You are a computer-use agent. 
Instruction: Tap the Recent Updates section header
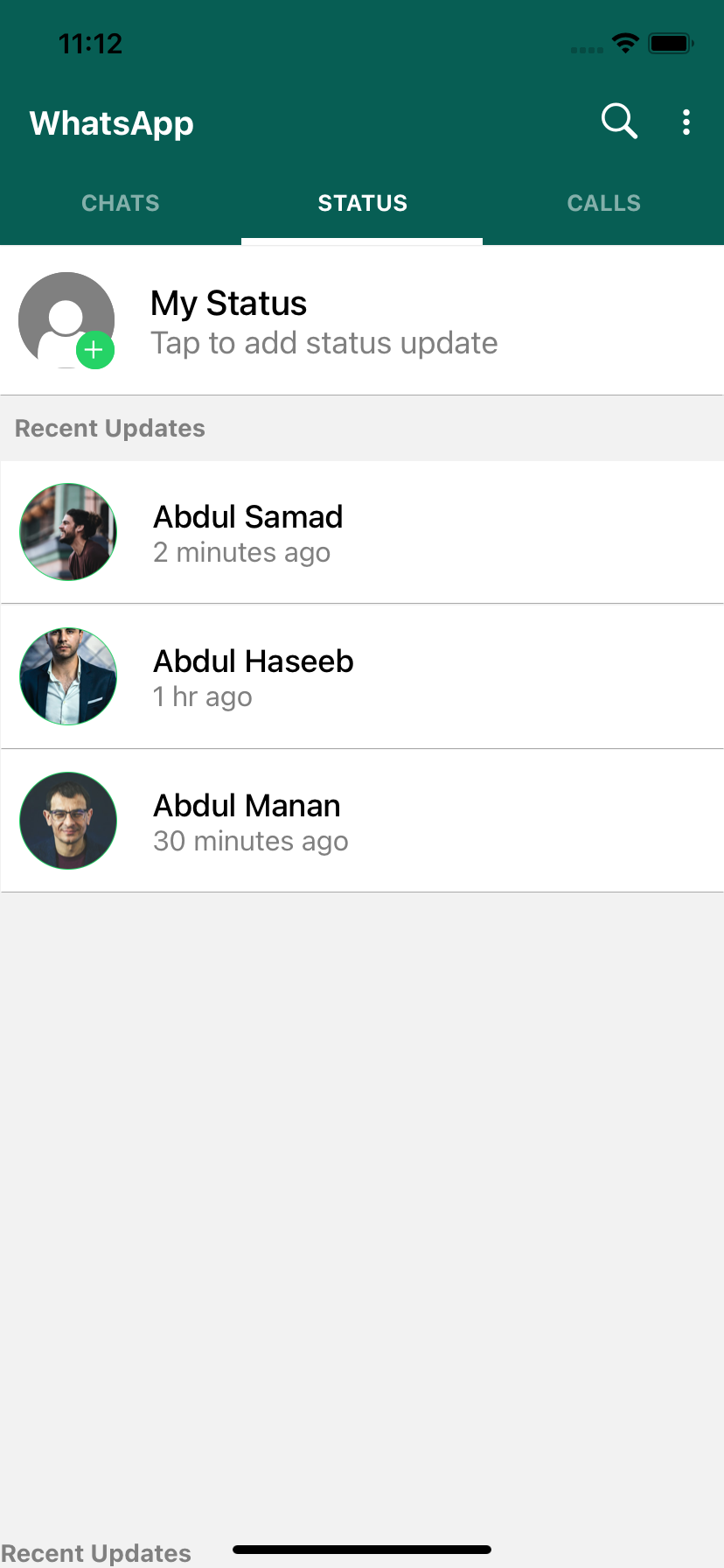pos(109,428)
